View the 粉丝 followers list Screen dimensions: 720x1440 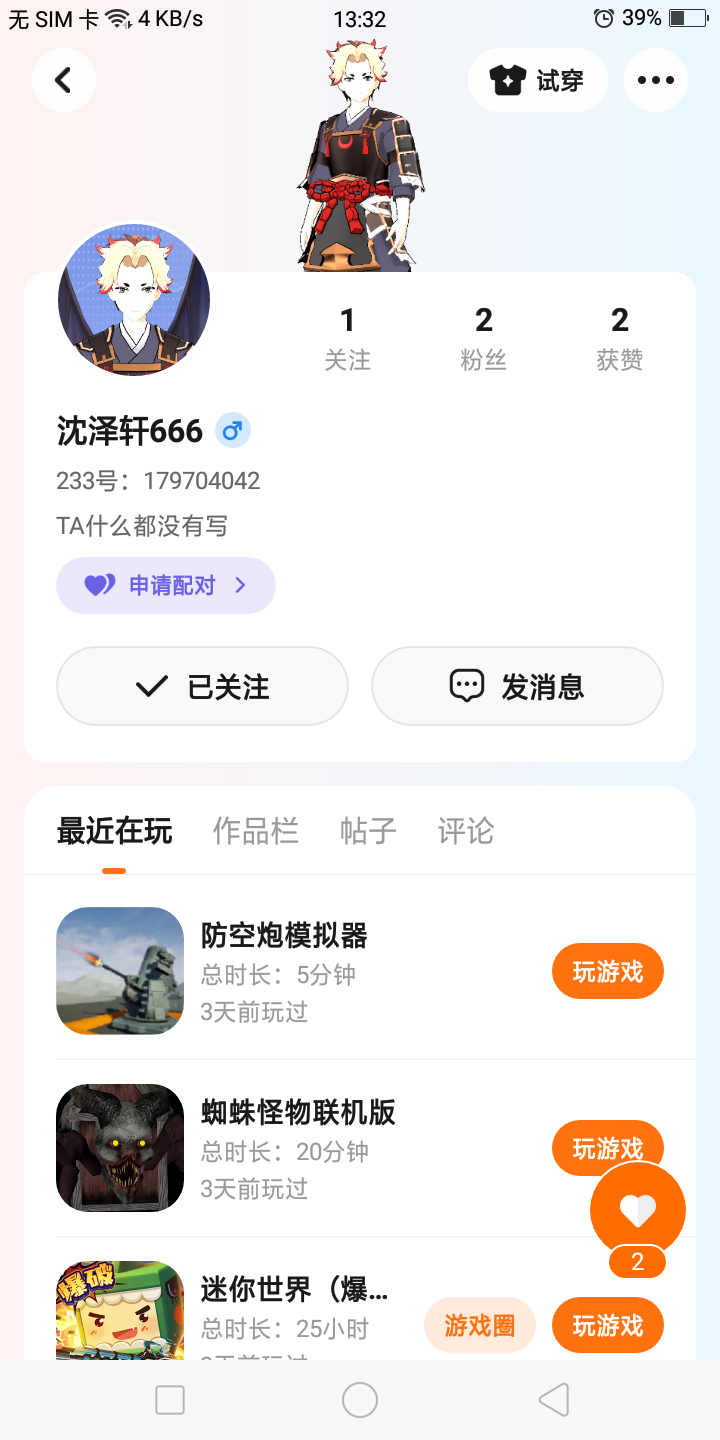[x=483, y=338]
